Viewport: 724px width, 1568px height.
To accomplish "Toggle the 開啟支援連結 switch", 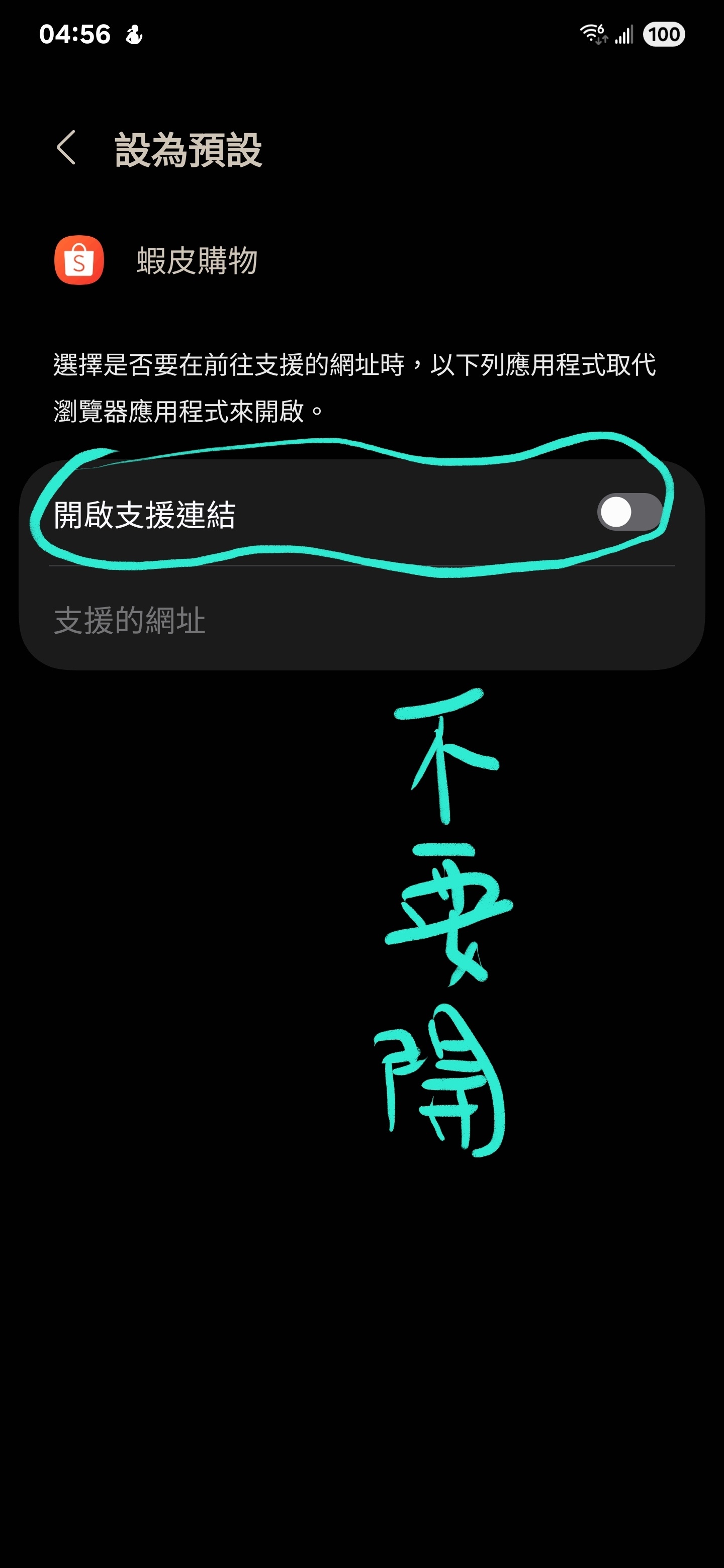I will tap(629, 513).
